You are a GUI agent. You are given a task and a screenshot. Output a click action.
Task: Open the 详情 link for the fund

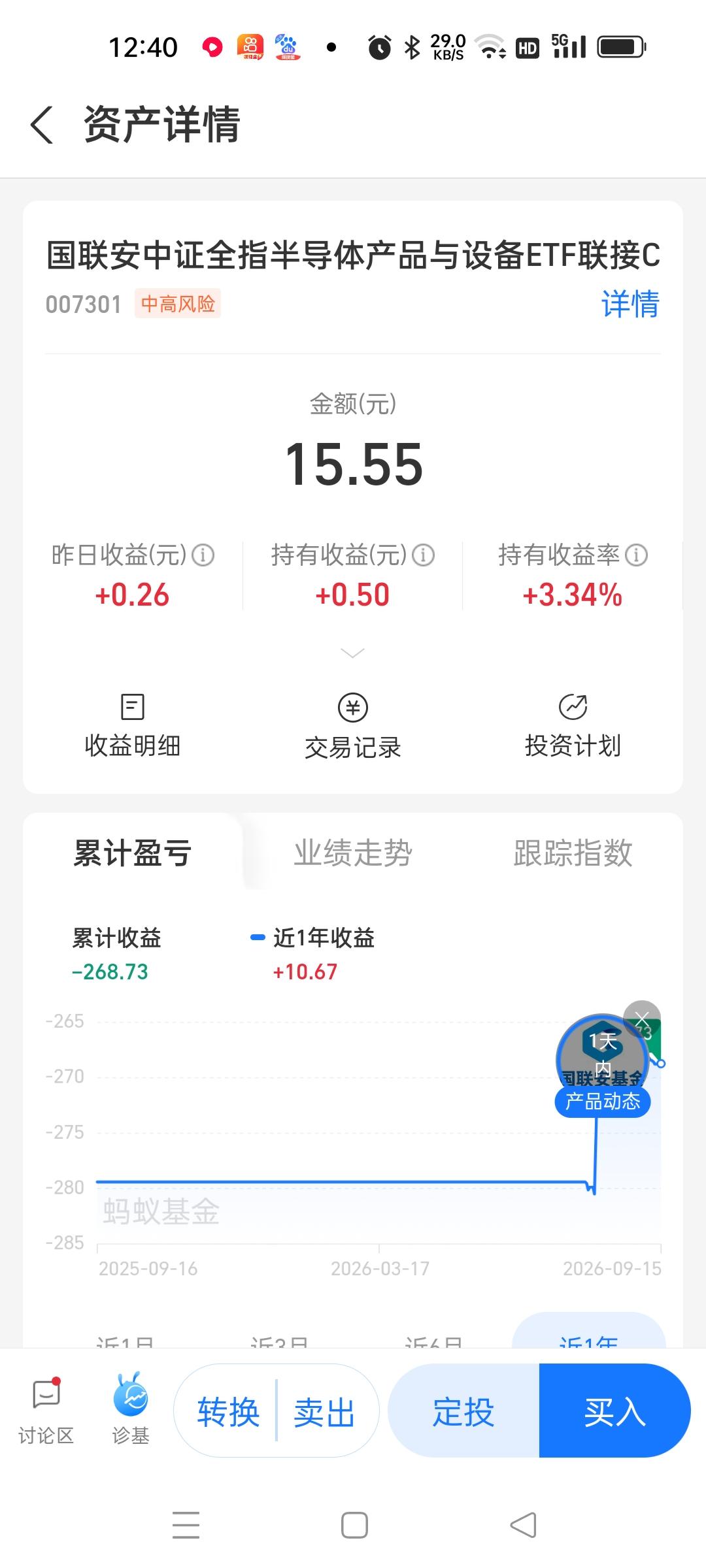tap(630, 304)
